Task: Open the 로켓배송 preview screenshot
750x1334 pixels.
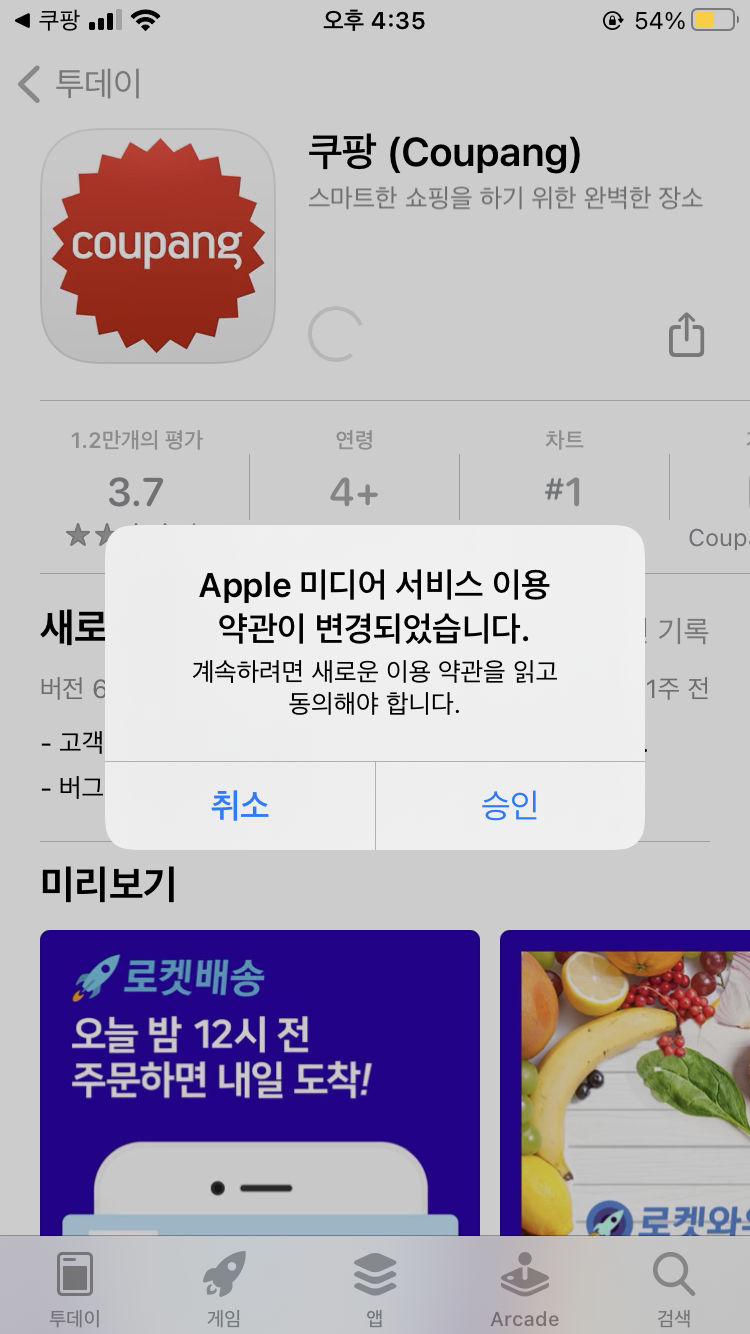Action: click(x=260, y=1080)
